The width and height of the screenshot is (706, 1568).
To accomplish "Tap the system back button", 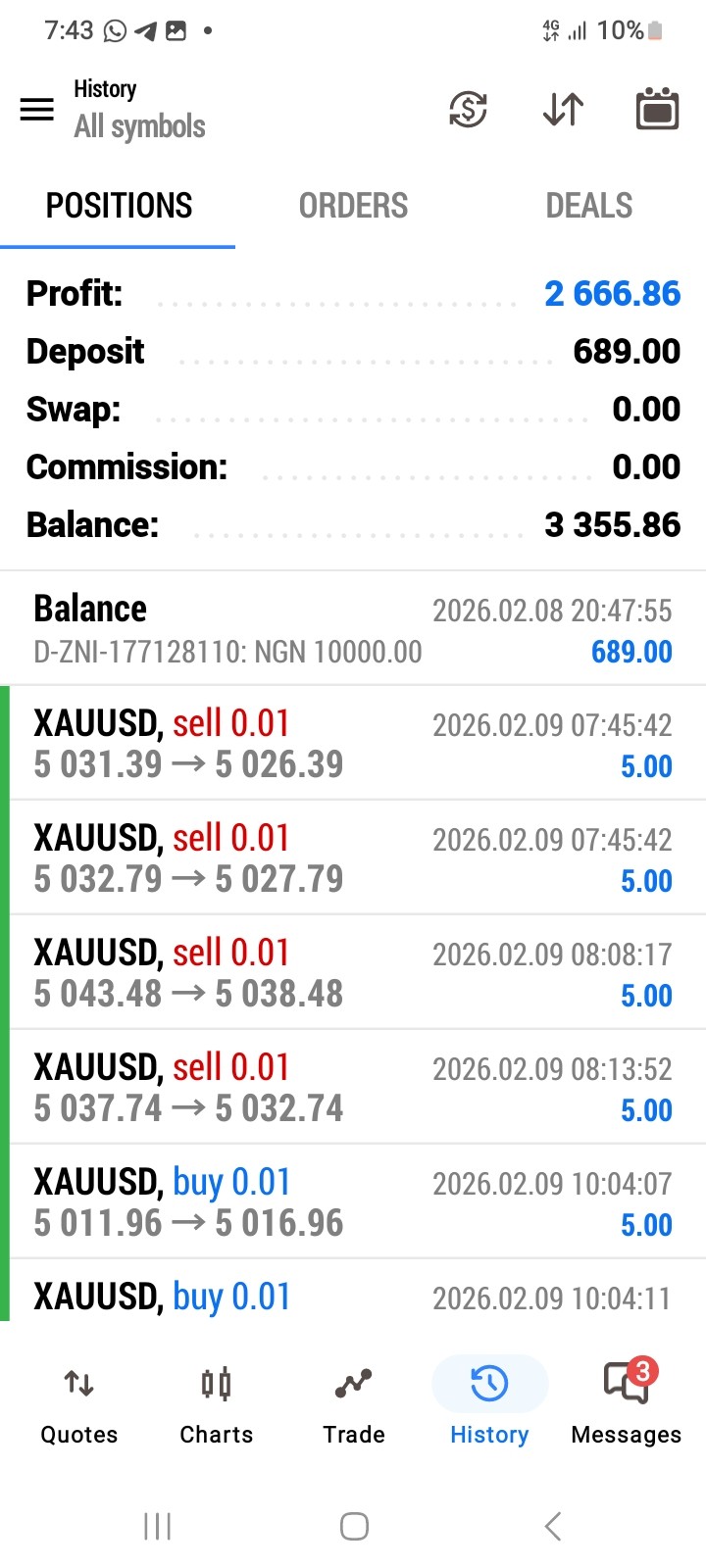I will click(553, 1526).
